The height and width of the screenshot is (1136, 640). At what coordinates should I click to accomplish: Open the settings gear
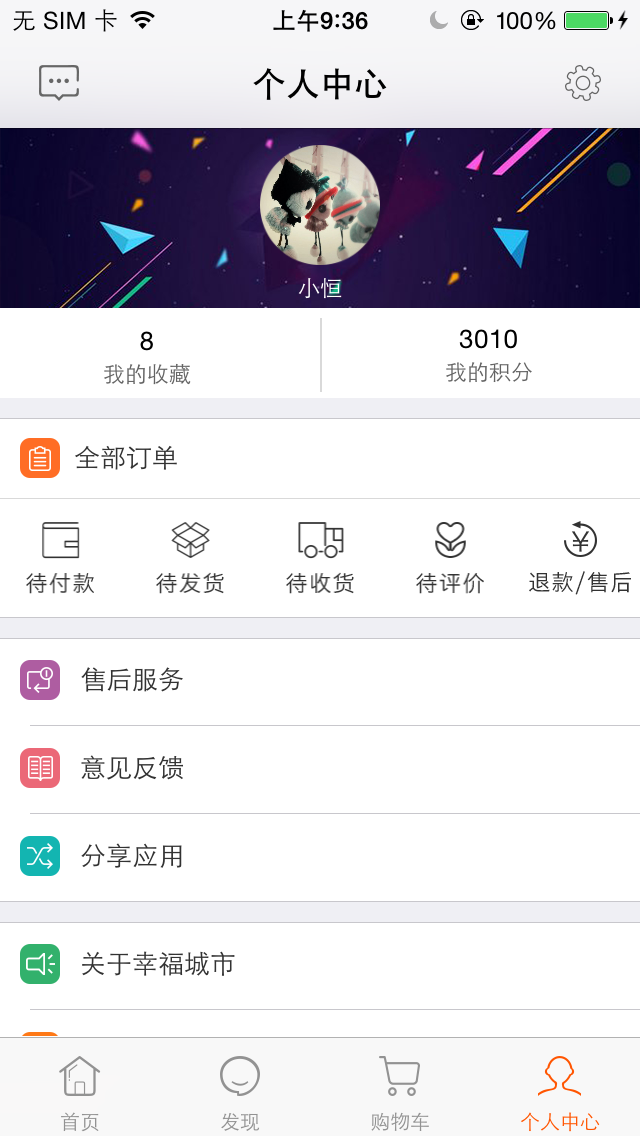pyautogui.click(x=583, y=83)
